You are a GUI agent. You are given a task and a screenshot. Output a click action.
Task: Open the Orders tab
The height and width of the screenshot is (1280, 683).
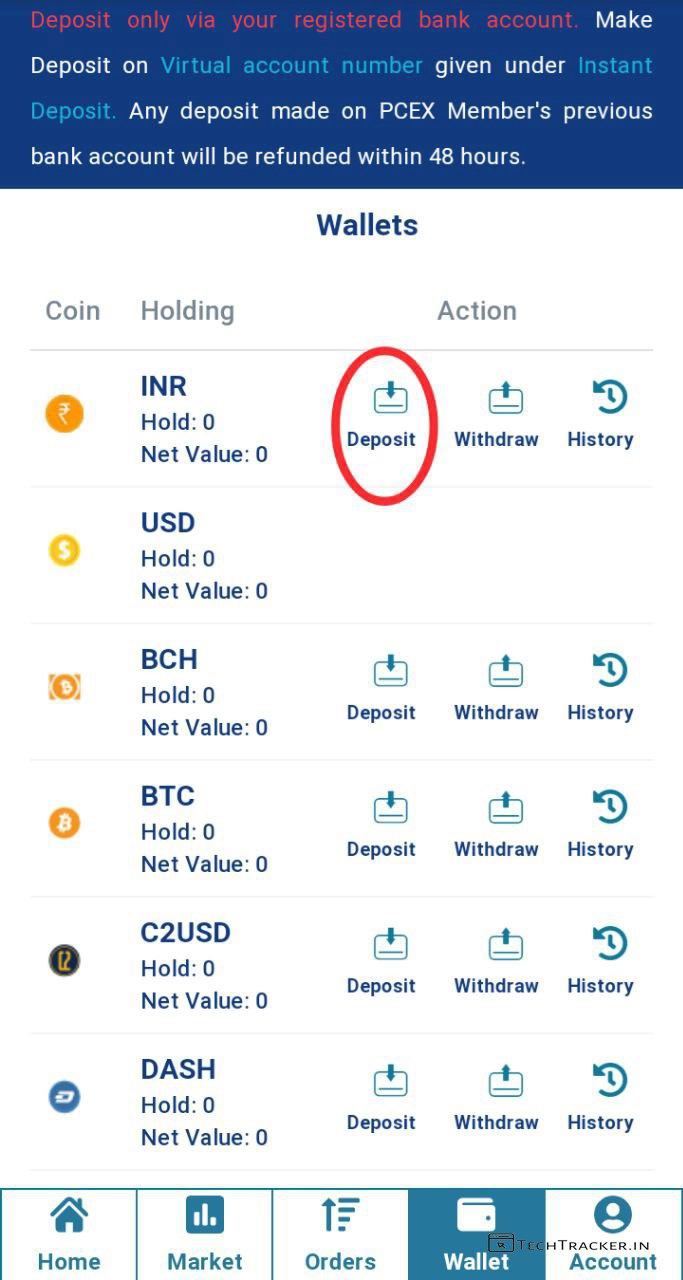pyautogui.click(x=340, y=1234)
